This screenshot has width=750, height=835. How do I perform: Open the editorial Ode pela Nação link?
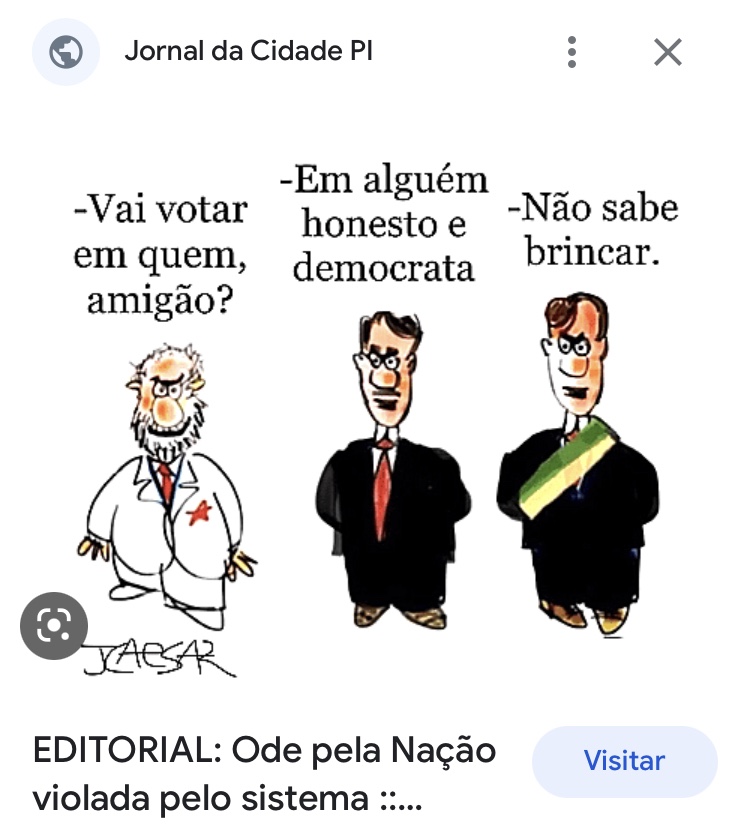pos(264,775)
